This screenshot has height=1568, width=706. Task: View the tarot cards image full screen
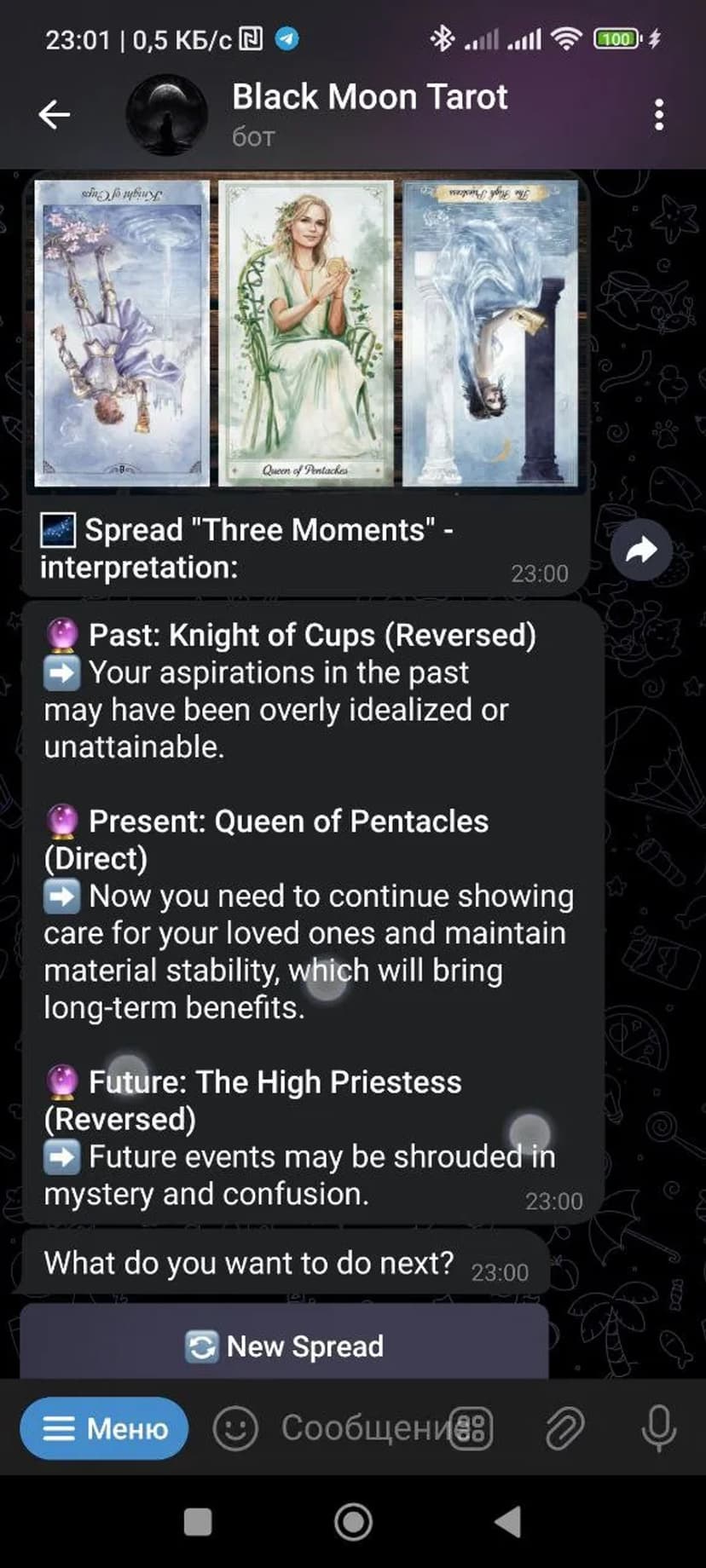point(306,332)
